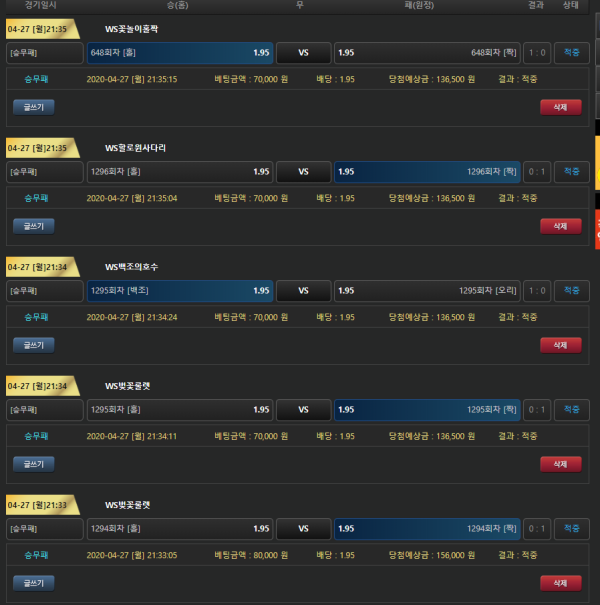Tap 글쓰기 under the WS백조의호수 1295회차 bet
Image resolution: width=600 pixels, height=605 pixels.
tap(34, 345)
